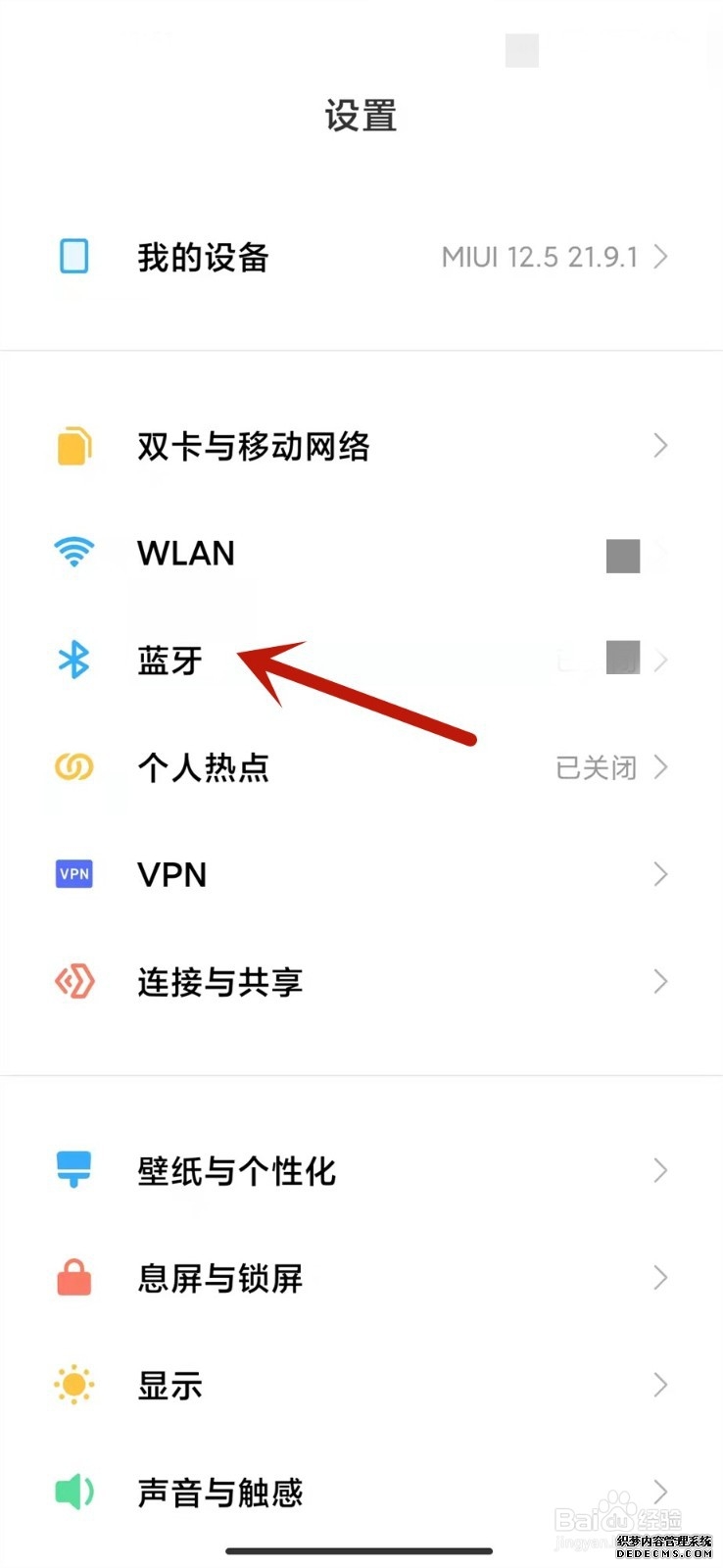Expand the 个人热点 chevron
723x1568 pixels.
pos(660,768)
